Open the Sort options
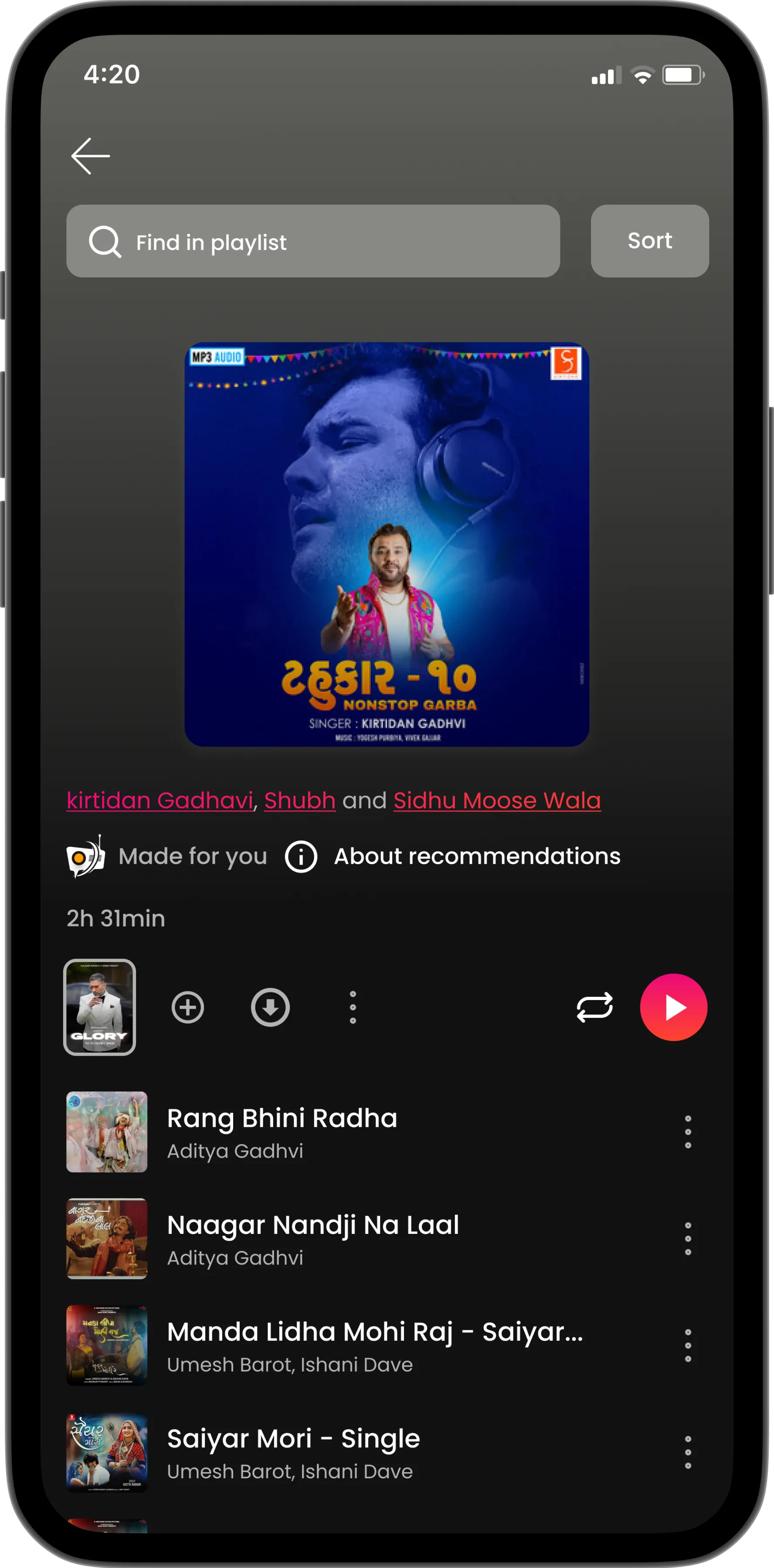 pyautogui.click(x=649, y=241)
